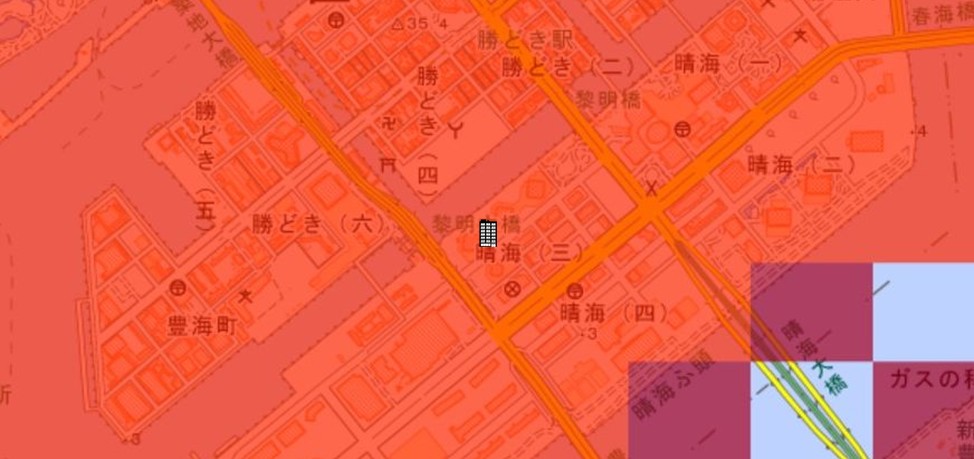Tap the building marker near 晴海（三）
Viewport: 974px width, 459px height.
pos(488,234)
